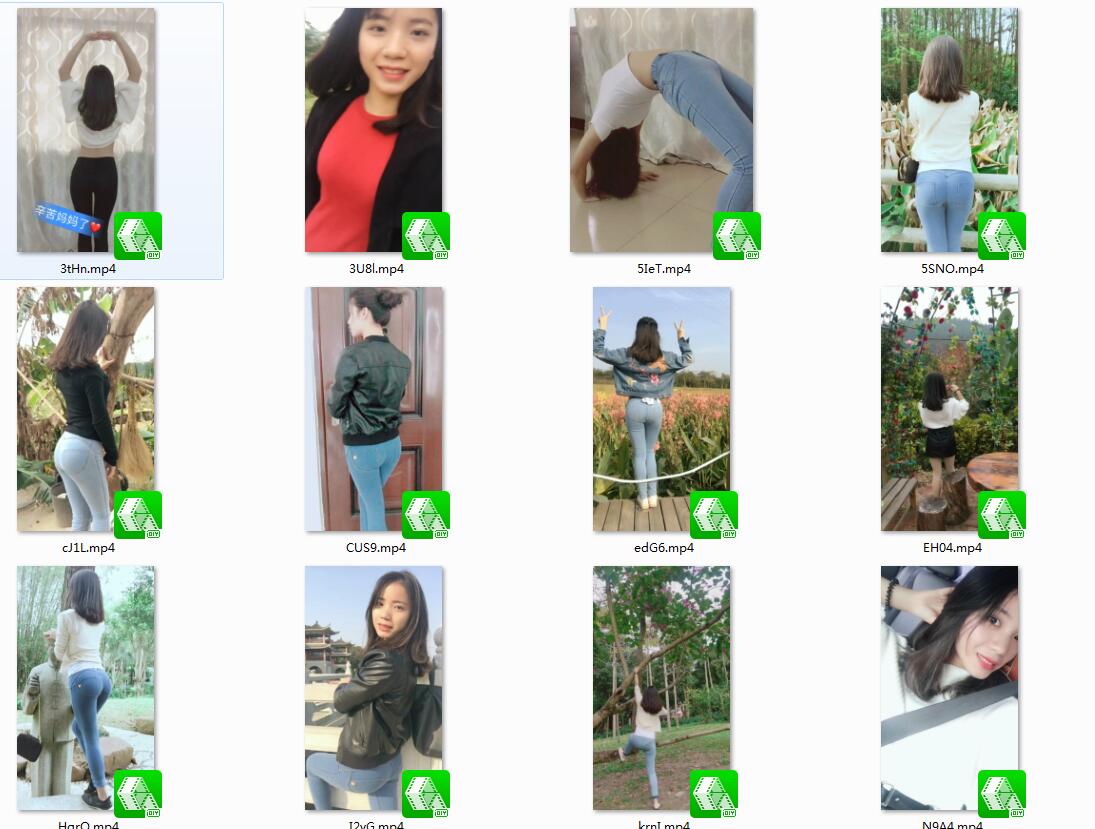This screenshot has height=829, width=1095.
Task: Tap the N9A4.mp4 video file
Action: [950, 688]
